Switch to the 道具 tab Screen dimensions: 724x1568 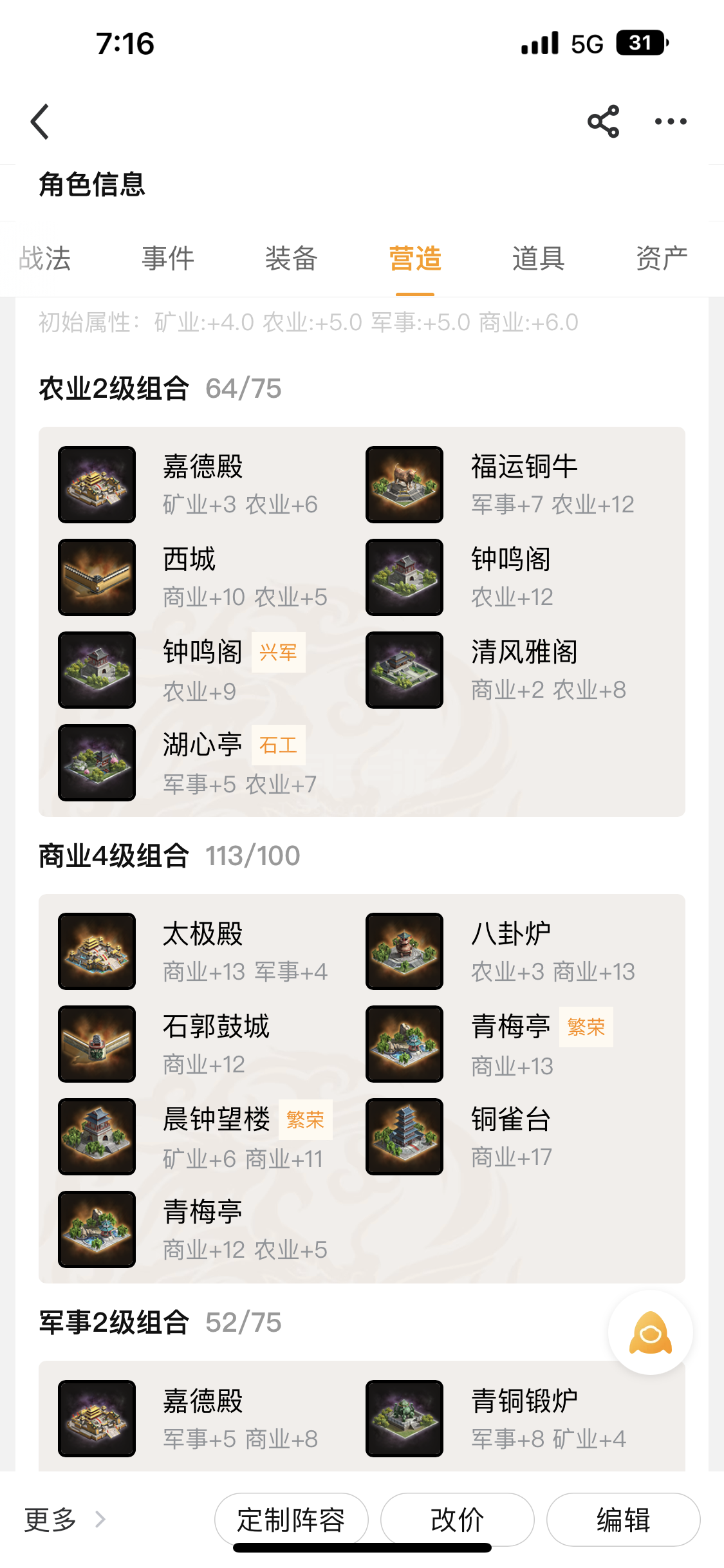pyautogui.click(x=539, y=259)
